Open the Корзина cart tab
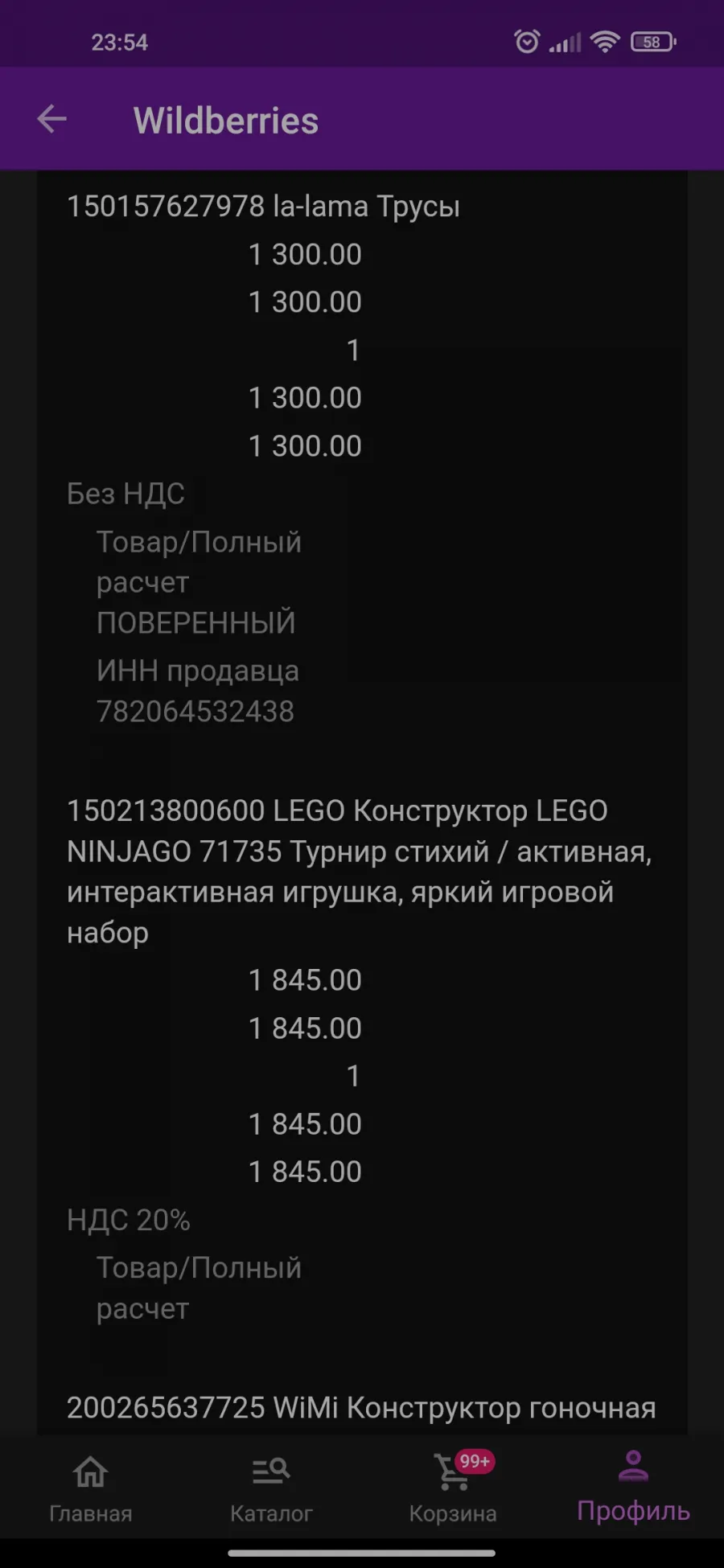 click(453, 1488)
